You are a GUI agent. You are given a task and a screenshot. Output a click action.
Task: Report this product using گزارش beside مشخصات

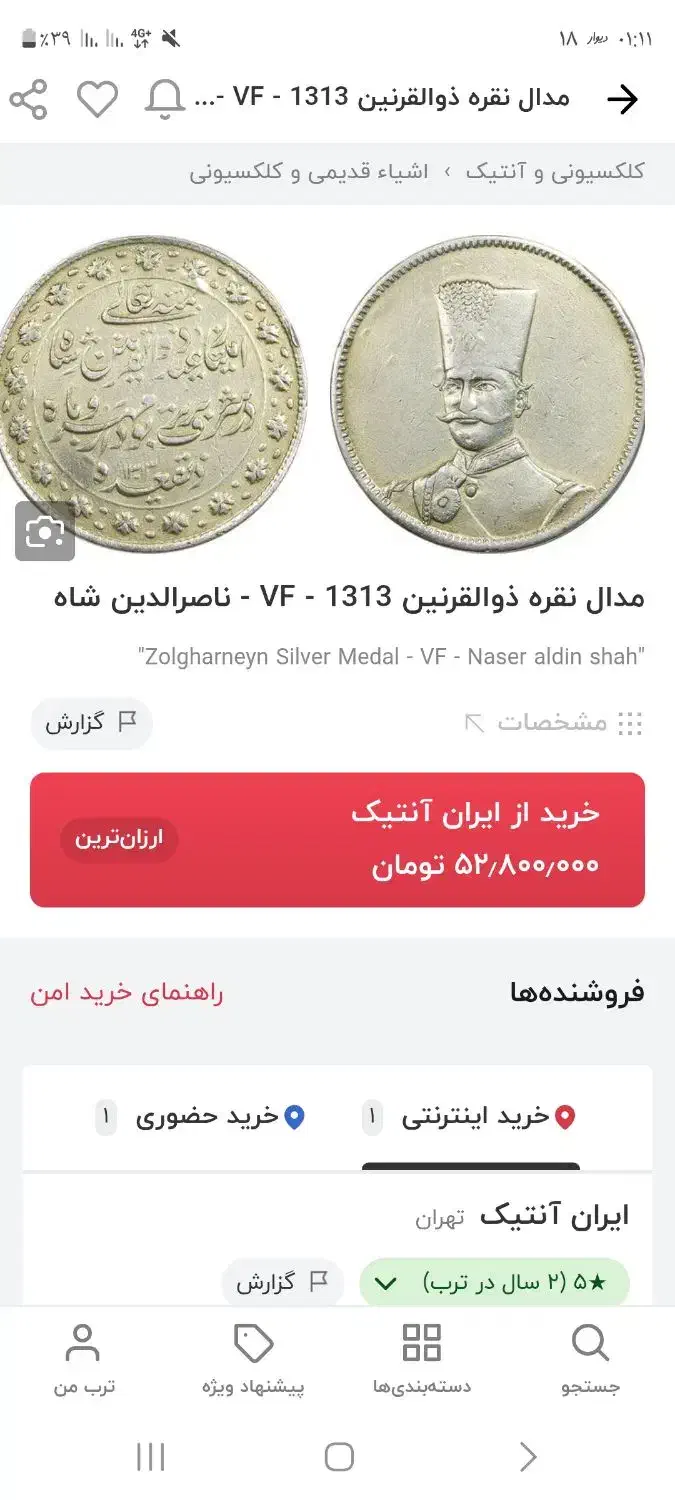point(91,723)
